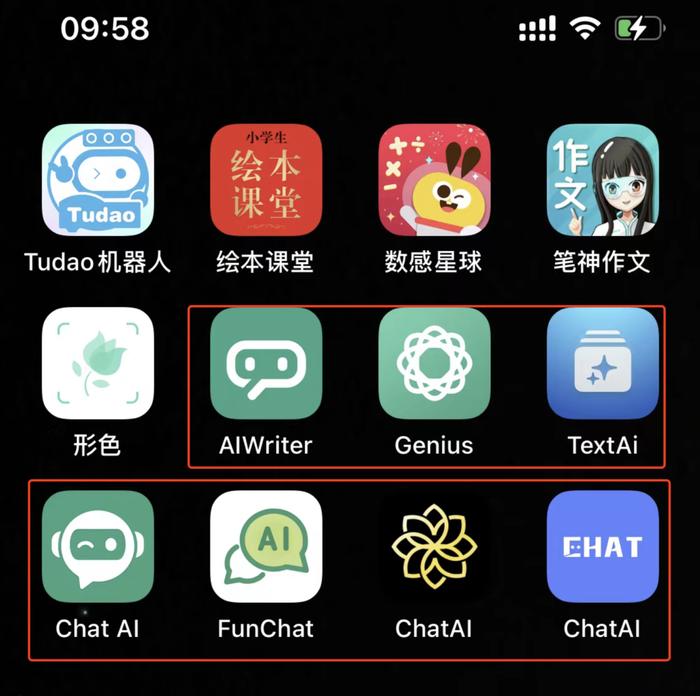Screen dimensions: 700x696
Task: Launch the AIWriter app
Action: pos(266,363)
